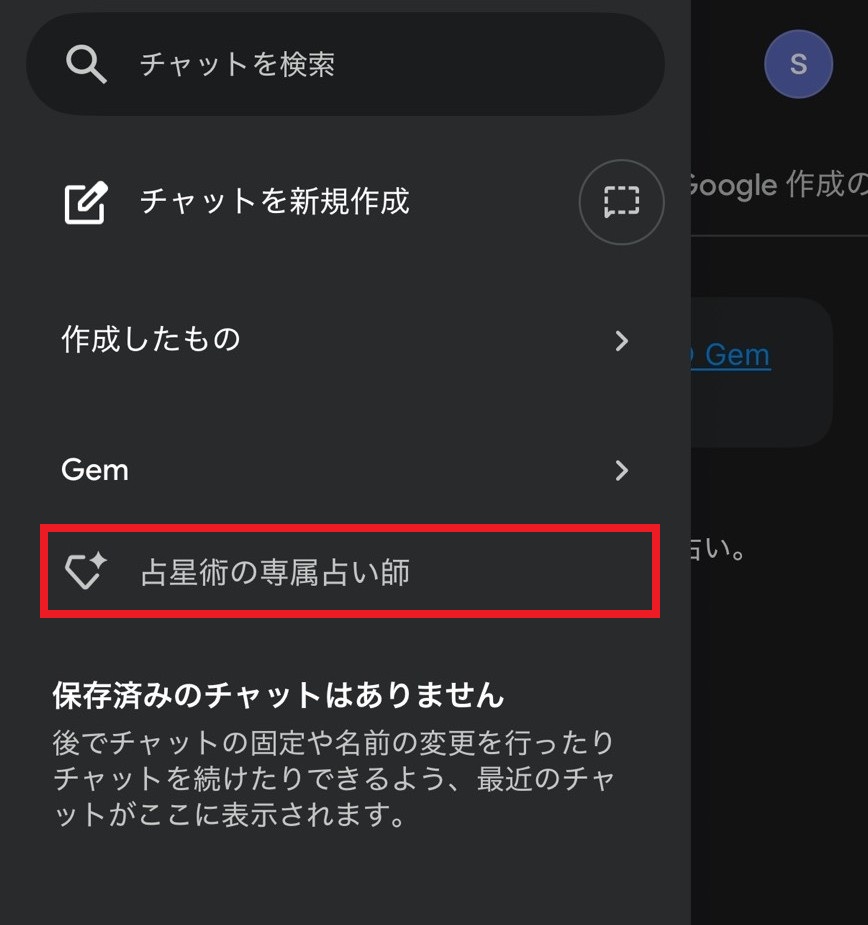The image size is (868, 925).
Task: Start a new chat via チャットを新規作成
Action: pos(275,202)
